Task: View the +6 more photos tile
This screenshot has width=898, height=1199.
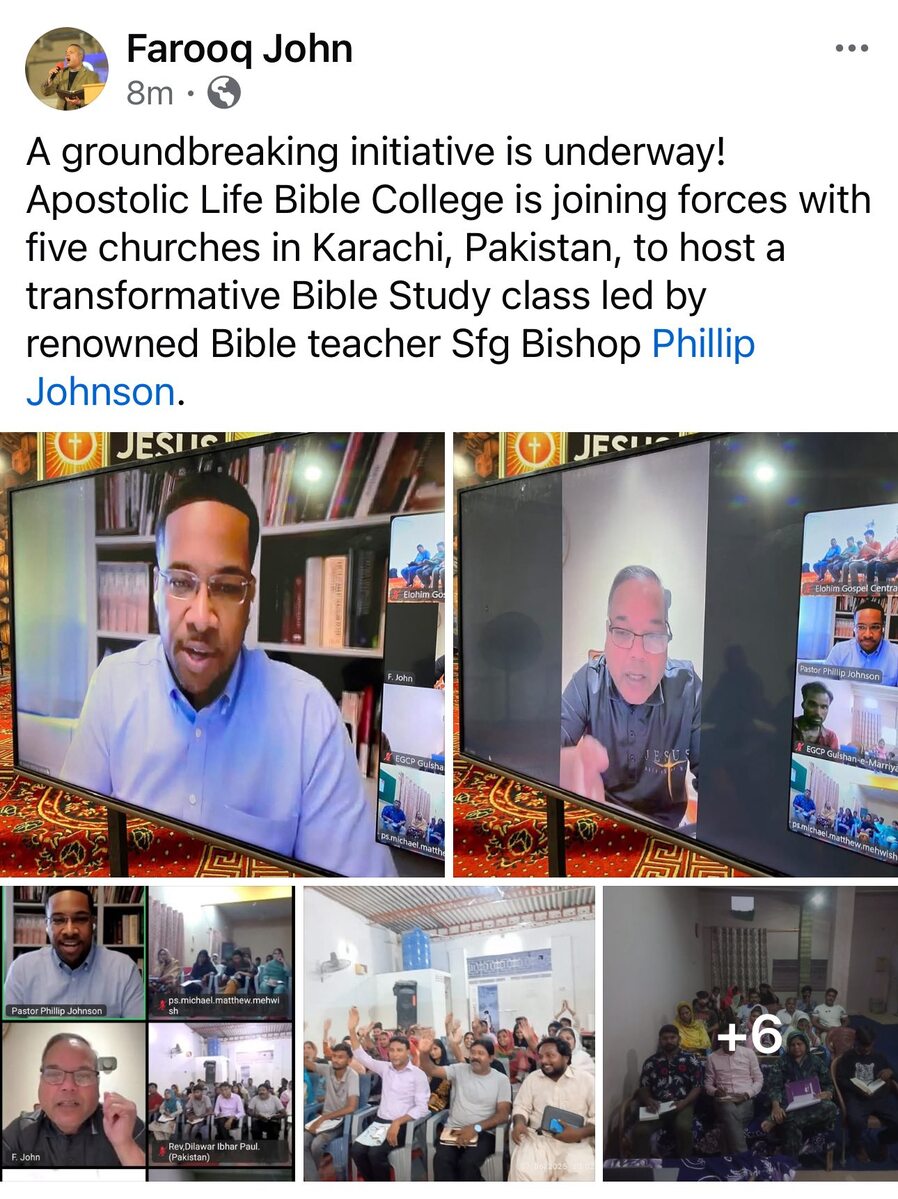Action: coord(750,1033)
